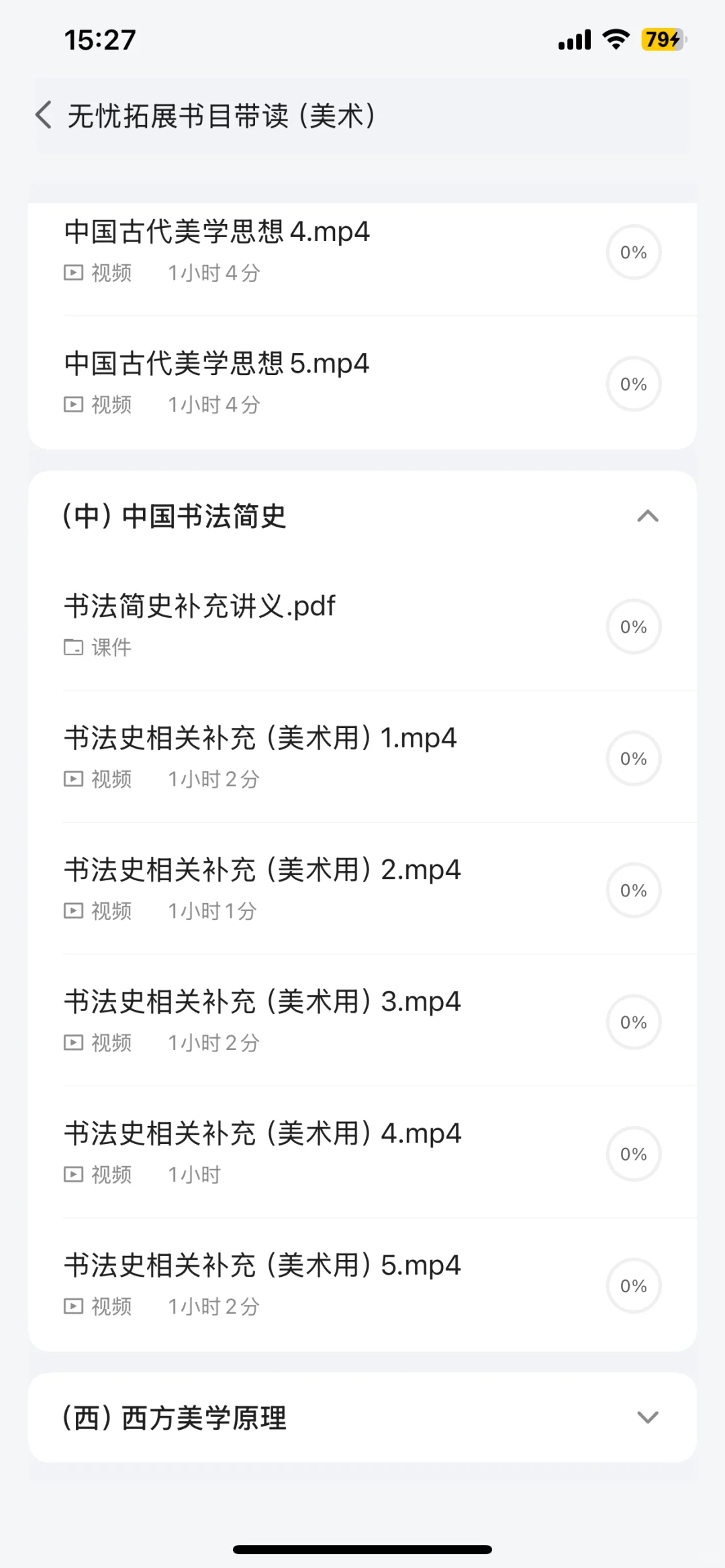Image resolution: width=725 pixels, height=1568 pixels.
Task: Tap 书法史相关补充 (美术用) 5.mp4
Action: point(362,1284)
